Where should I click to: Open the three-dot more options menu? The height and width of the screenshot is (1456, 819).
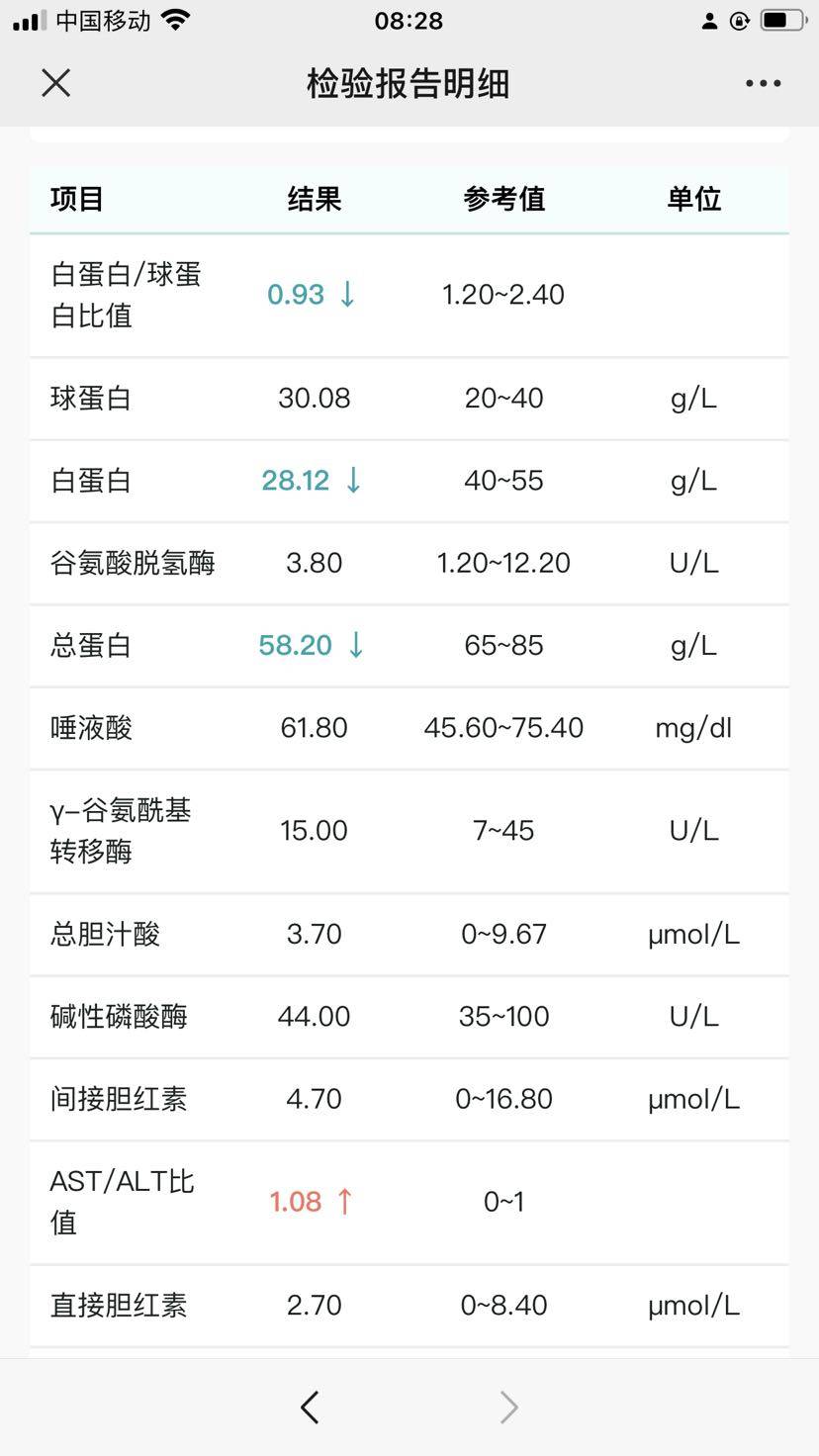point(763,84)
